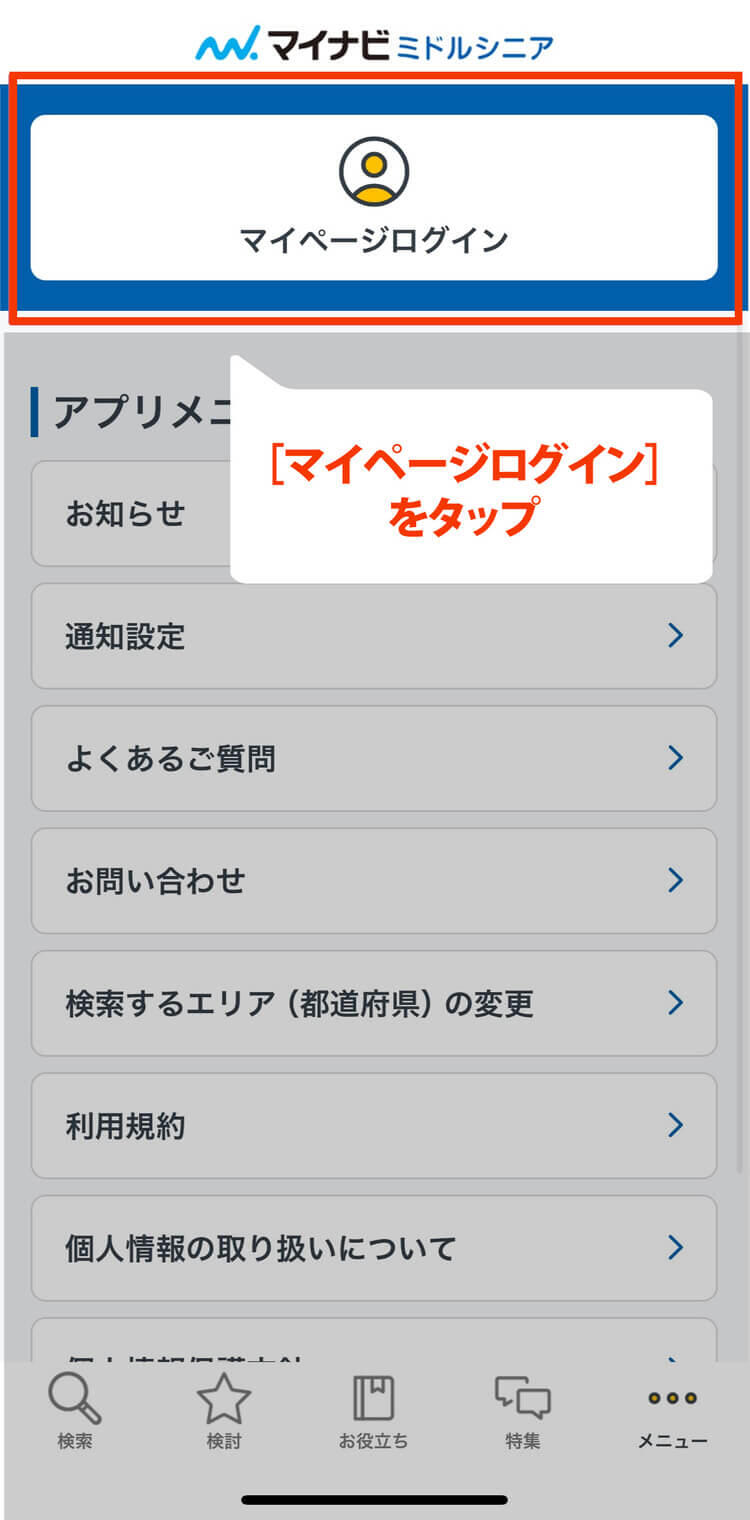This screenshot has height=1520, width=750.
Task: Tap the マイページログイン button
Action: 374,197
